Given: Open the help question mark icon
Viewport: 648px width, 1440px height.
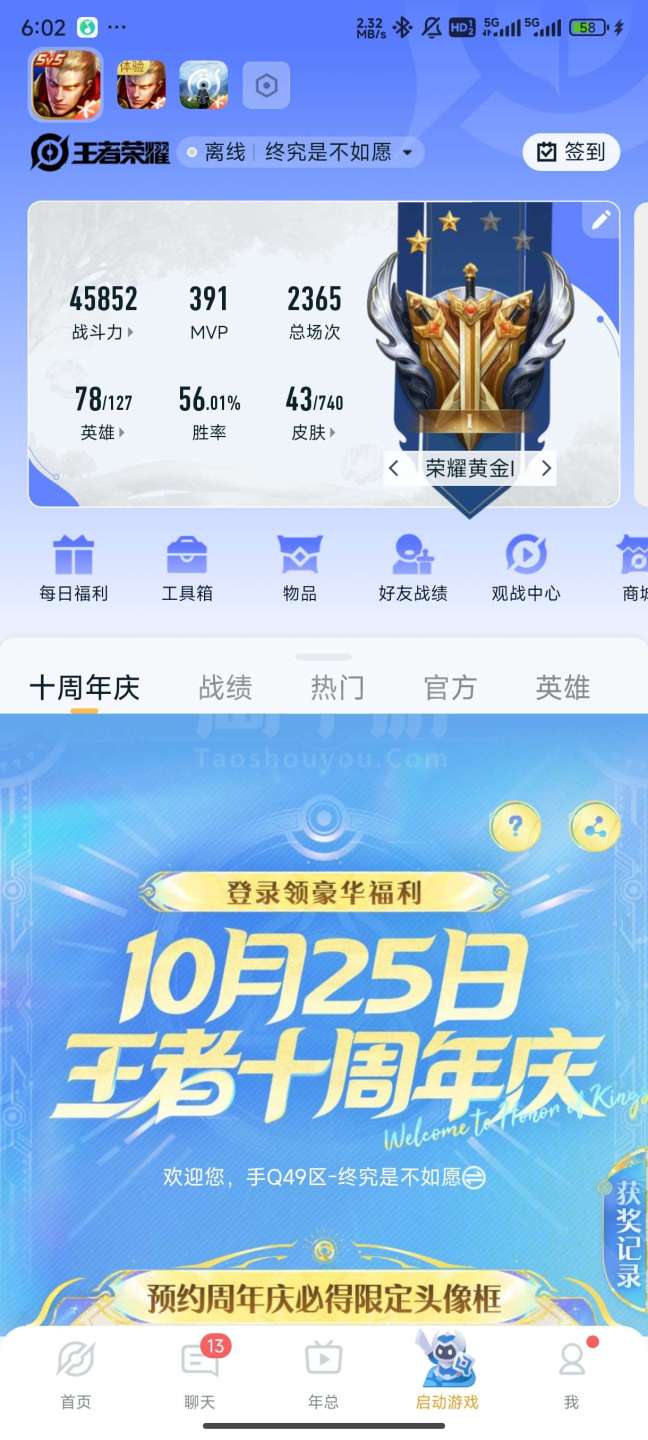Looking at the screenshot, I should click(515, 826).
